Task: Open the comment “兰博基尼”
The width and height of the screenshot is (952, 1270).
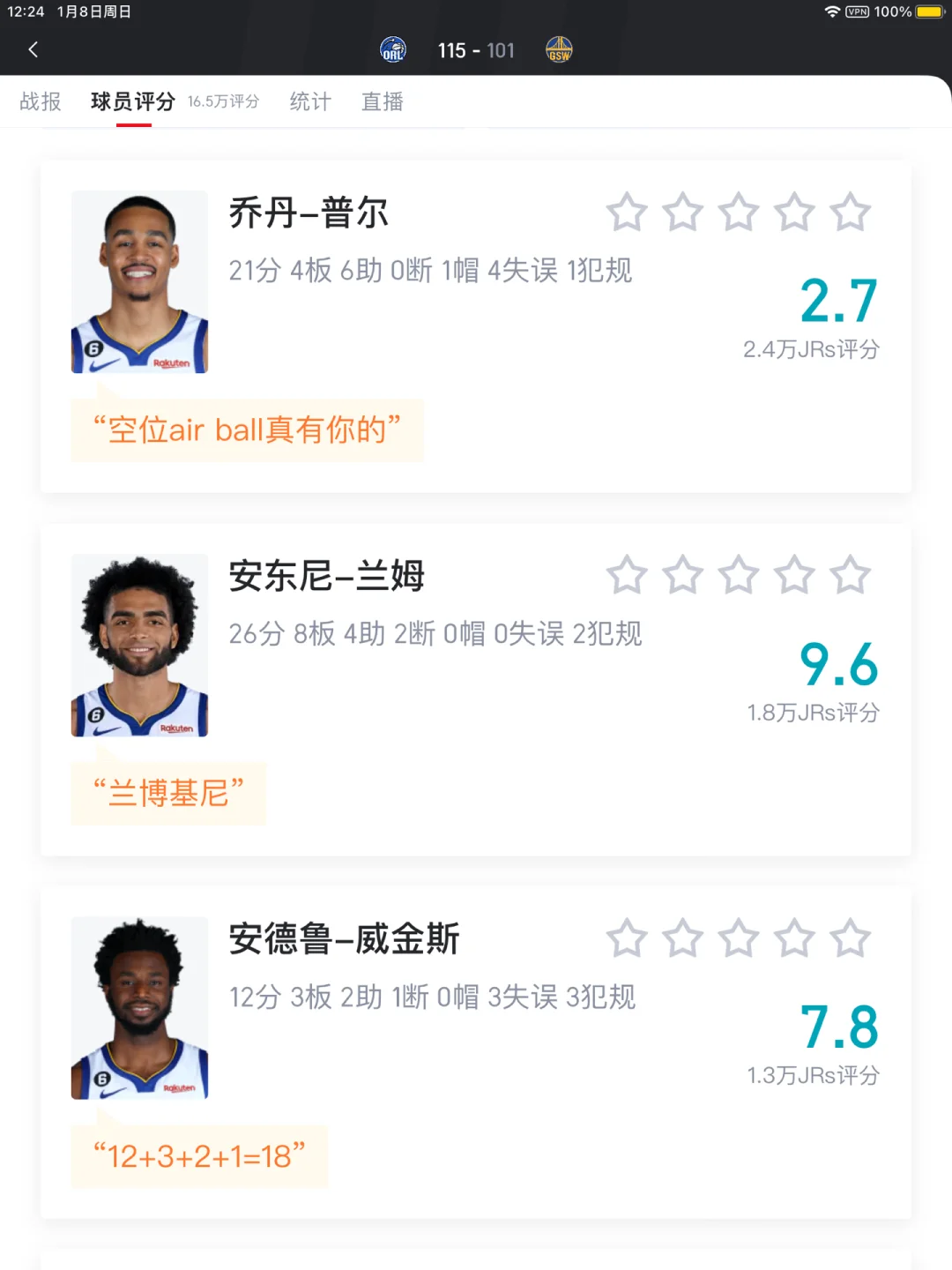Action: point(168,793)
